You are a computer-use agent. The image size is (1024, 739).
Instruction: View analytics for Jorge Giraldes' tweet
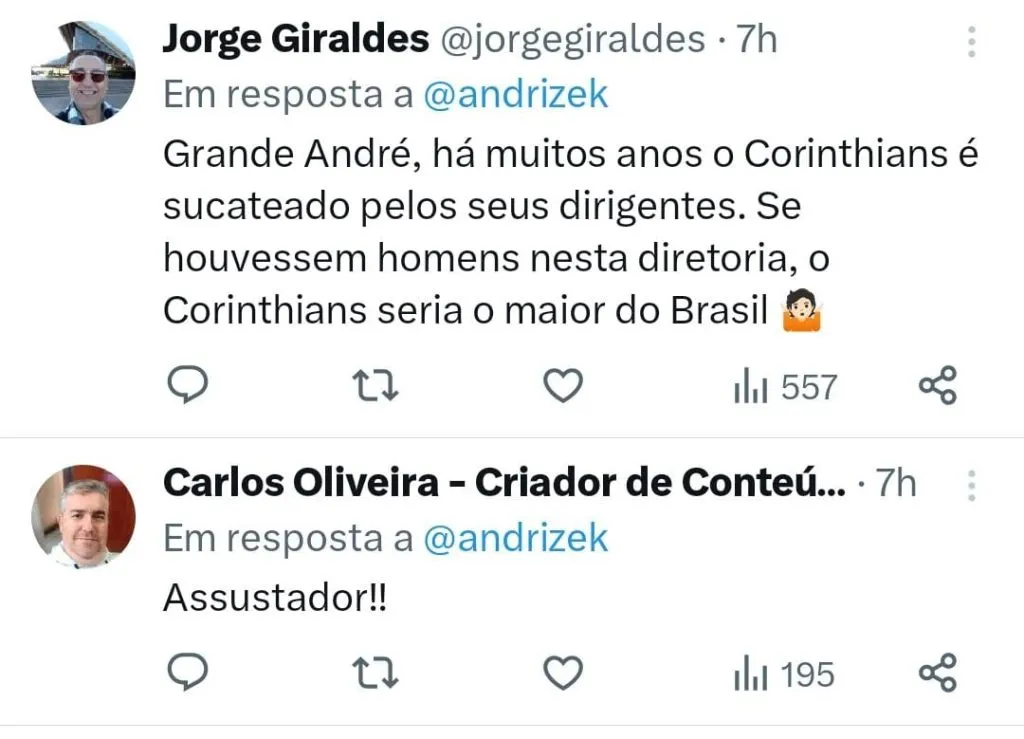coord(784,387)
